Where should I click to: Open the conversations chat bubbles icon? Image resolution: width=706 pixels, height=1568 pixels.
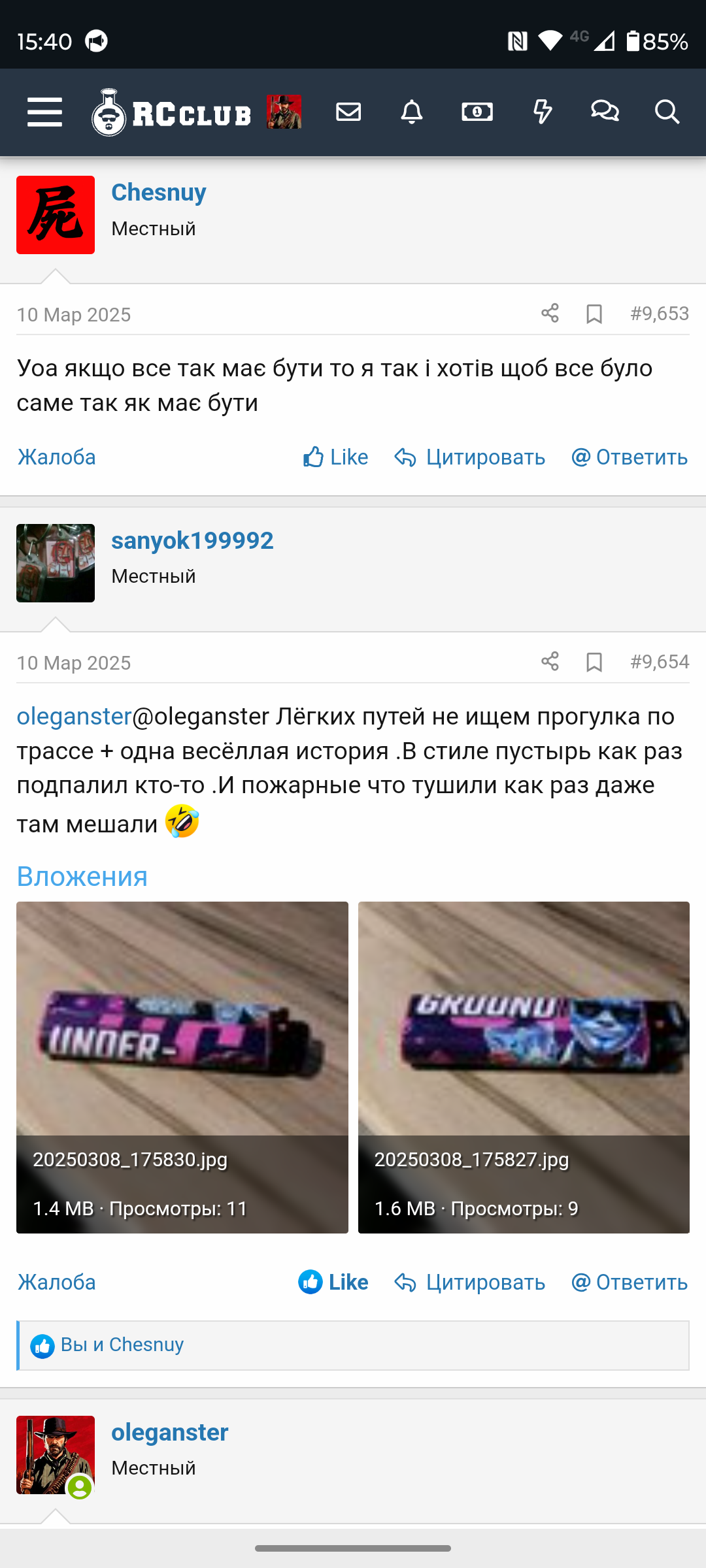[605, 112]
